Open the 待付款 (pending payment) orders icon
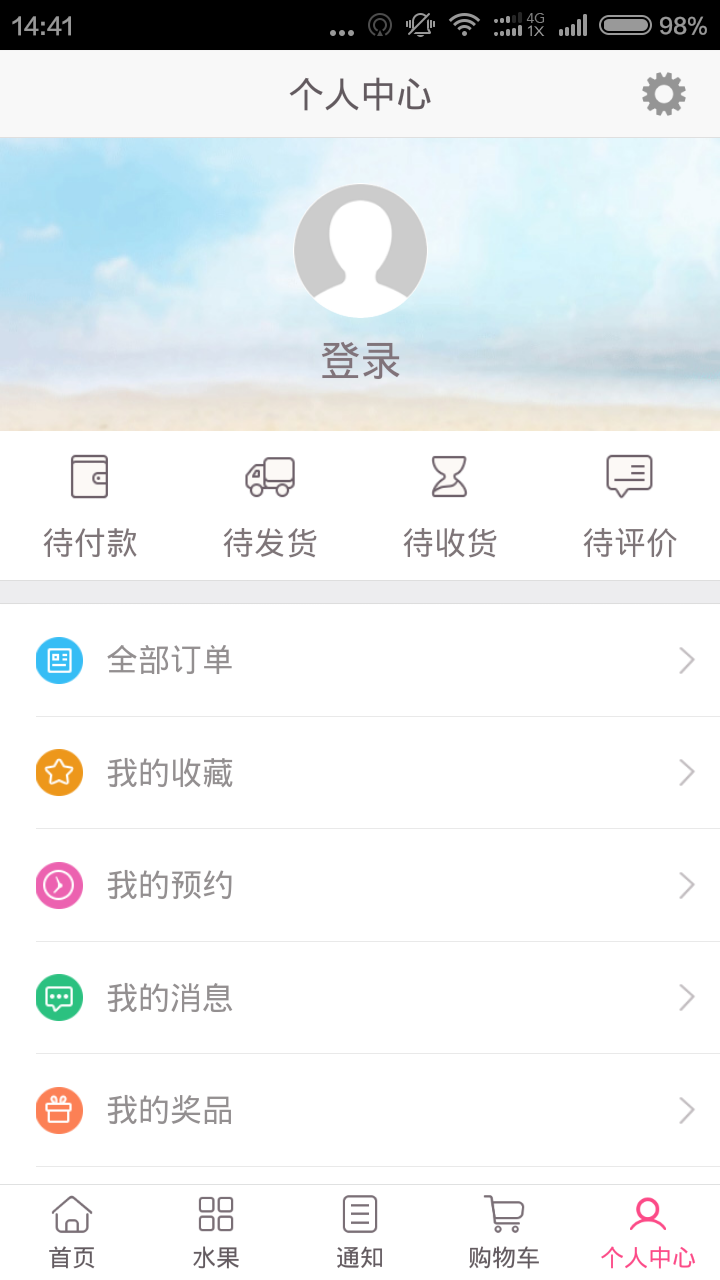720x1280 pixels. pyautogui.click(x=90, y=476)
